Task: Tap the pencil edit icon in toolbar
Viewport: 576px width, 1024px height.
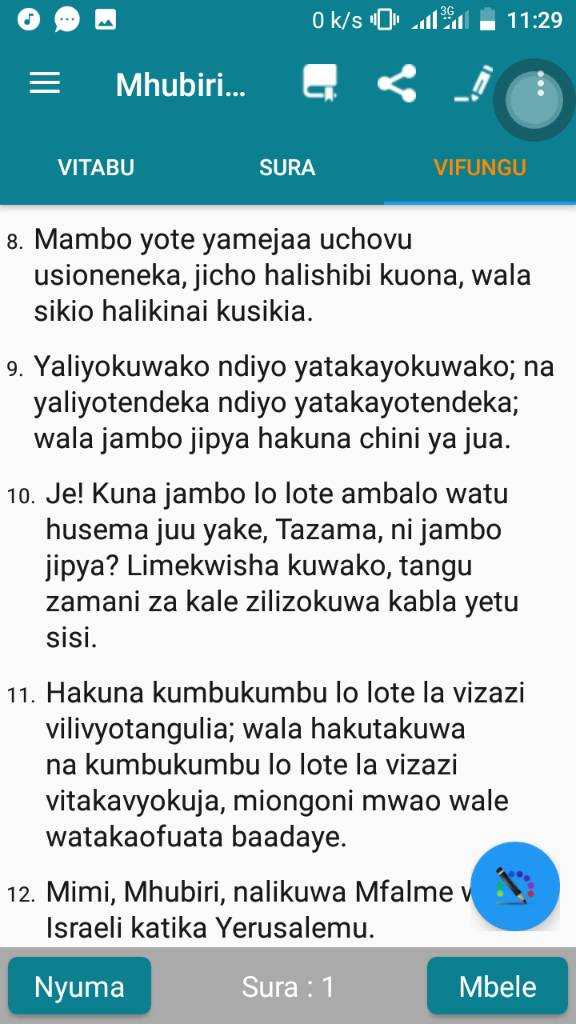Action: (473, 84)
